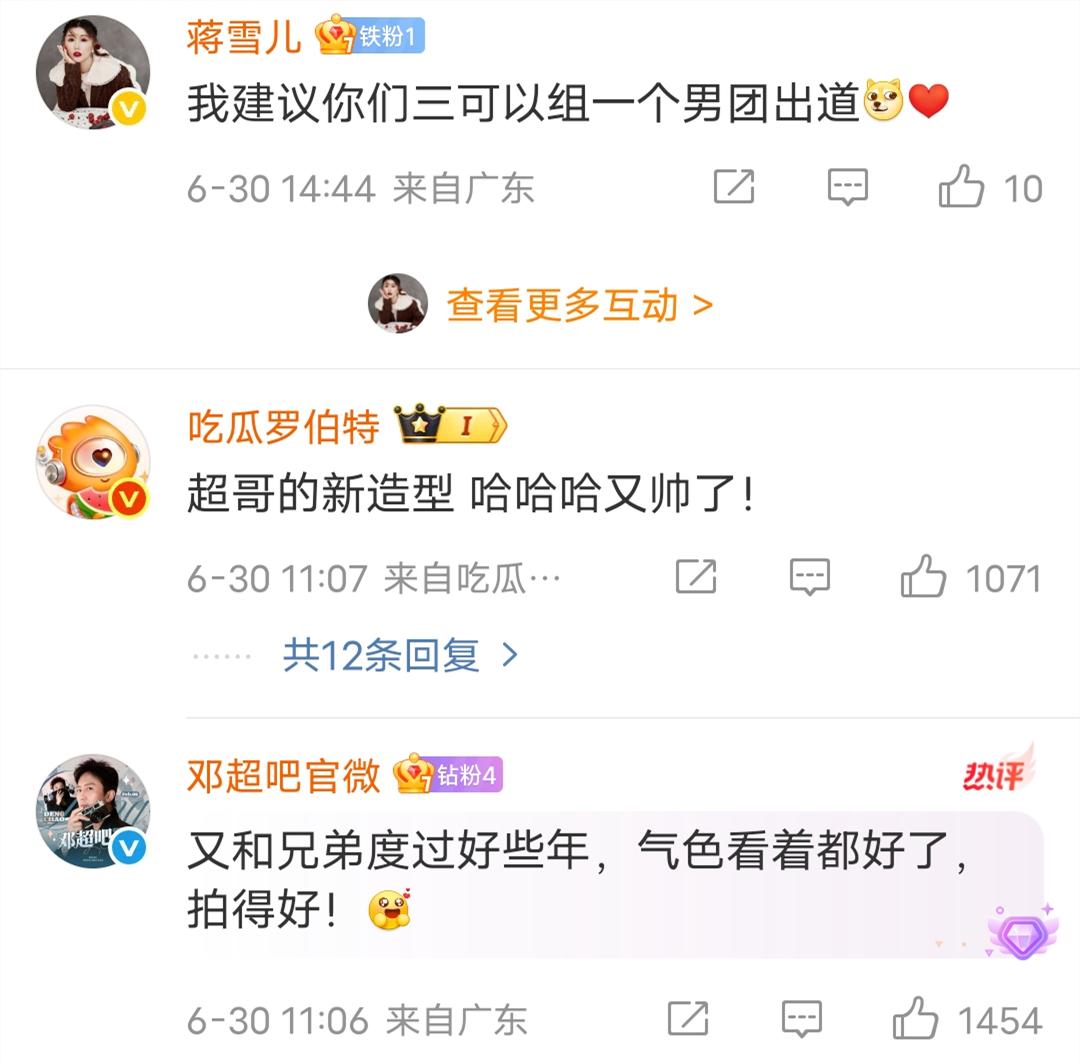The width and height of the screenshot is (1080, 1061).
Task: Reply to 邓超吧官微's comment
Action: [x=802, y=1019]
